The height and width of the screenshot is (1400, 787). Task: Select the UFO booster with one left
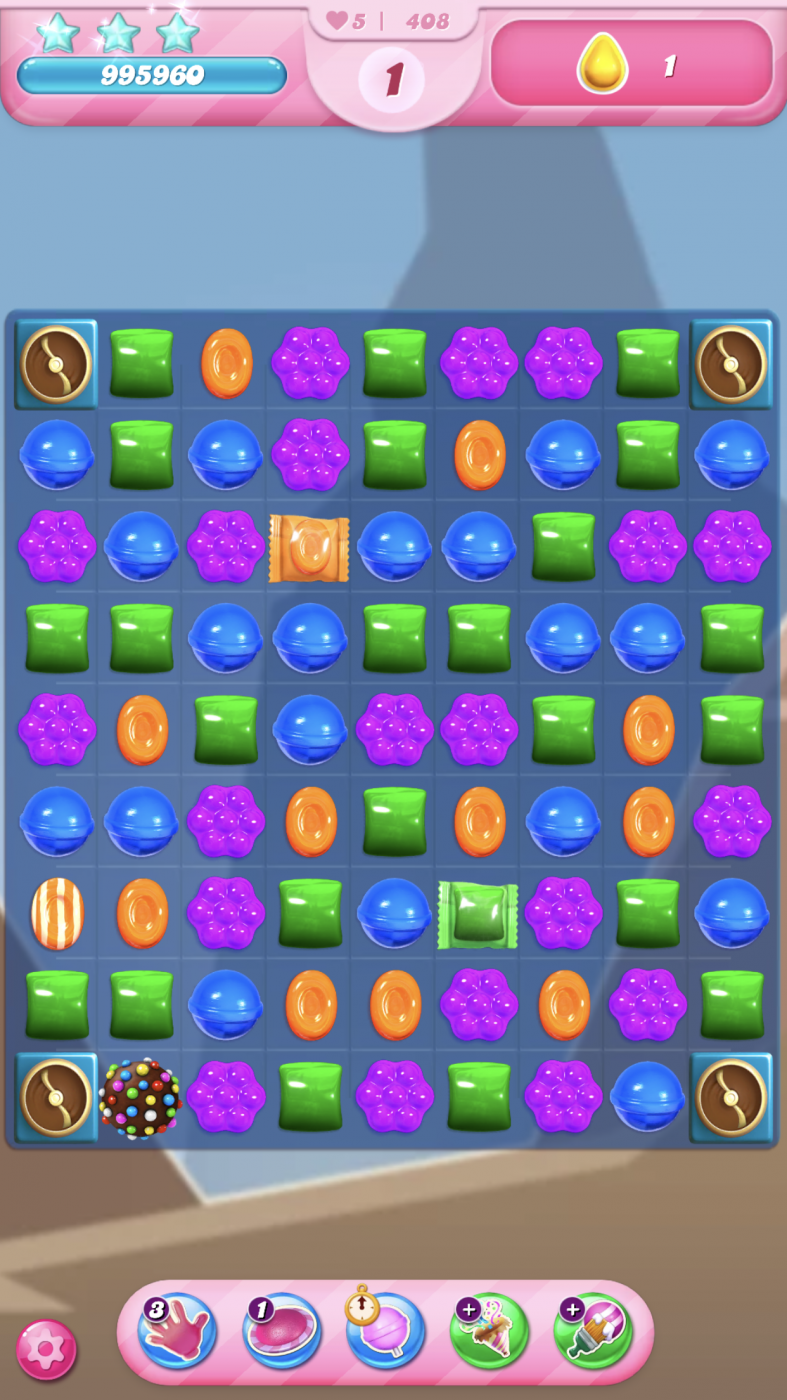click(x=282, y=1331)
